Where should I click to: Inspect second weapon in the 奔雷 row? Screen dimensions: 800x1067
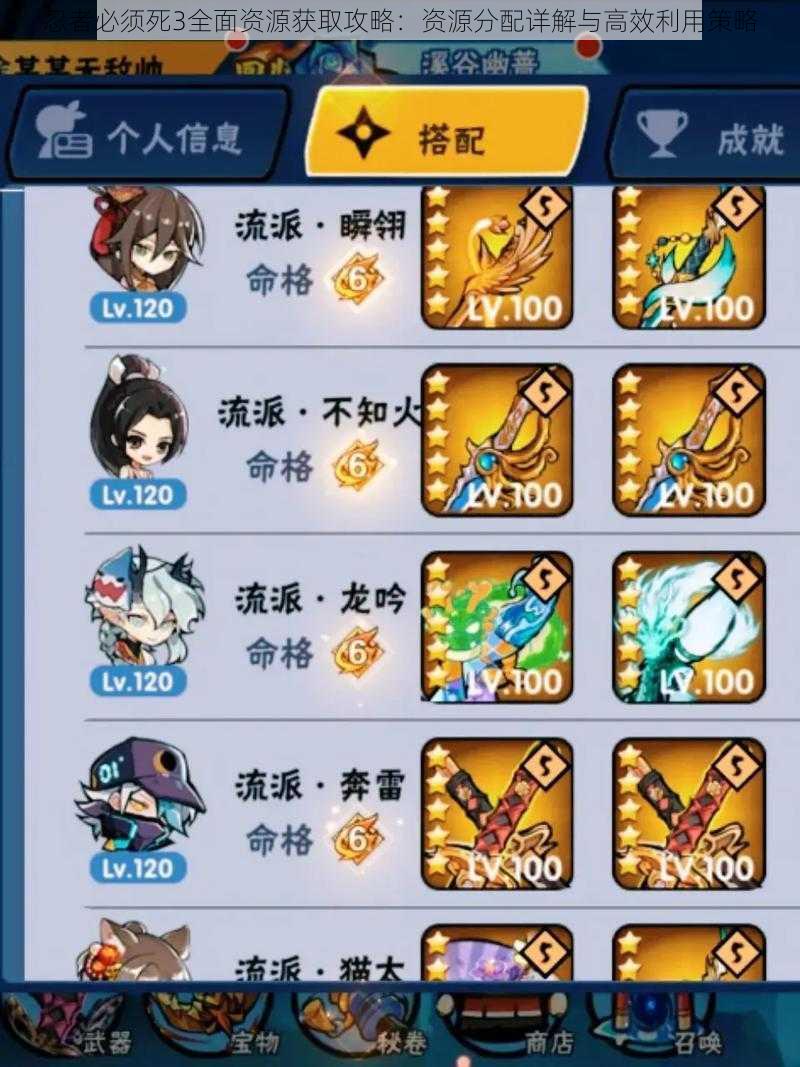(x=689, y=813)
